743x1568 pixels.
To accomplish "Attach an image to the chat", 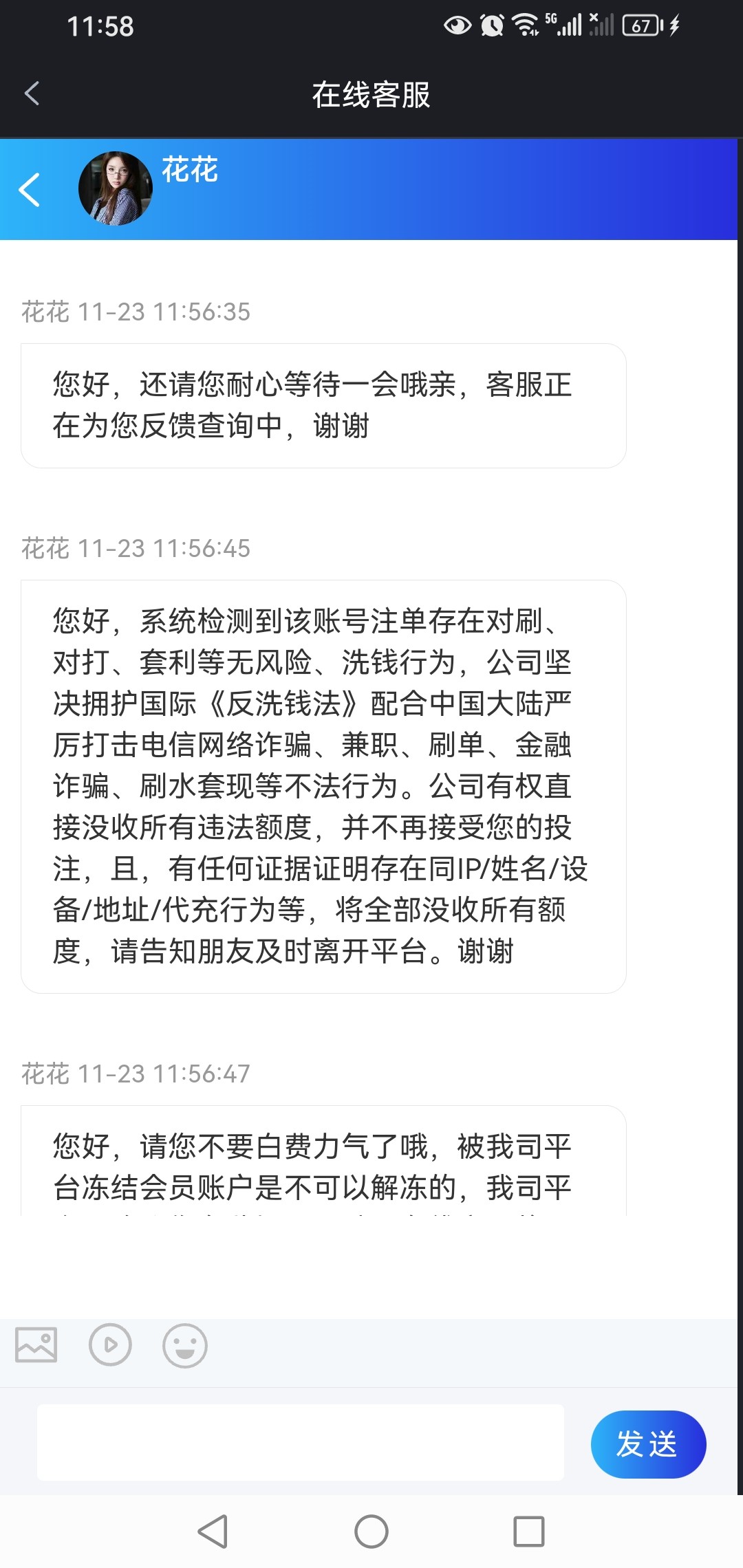I will (x=36, y=1344).
